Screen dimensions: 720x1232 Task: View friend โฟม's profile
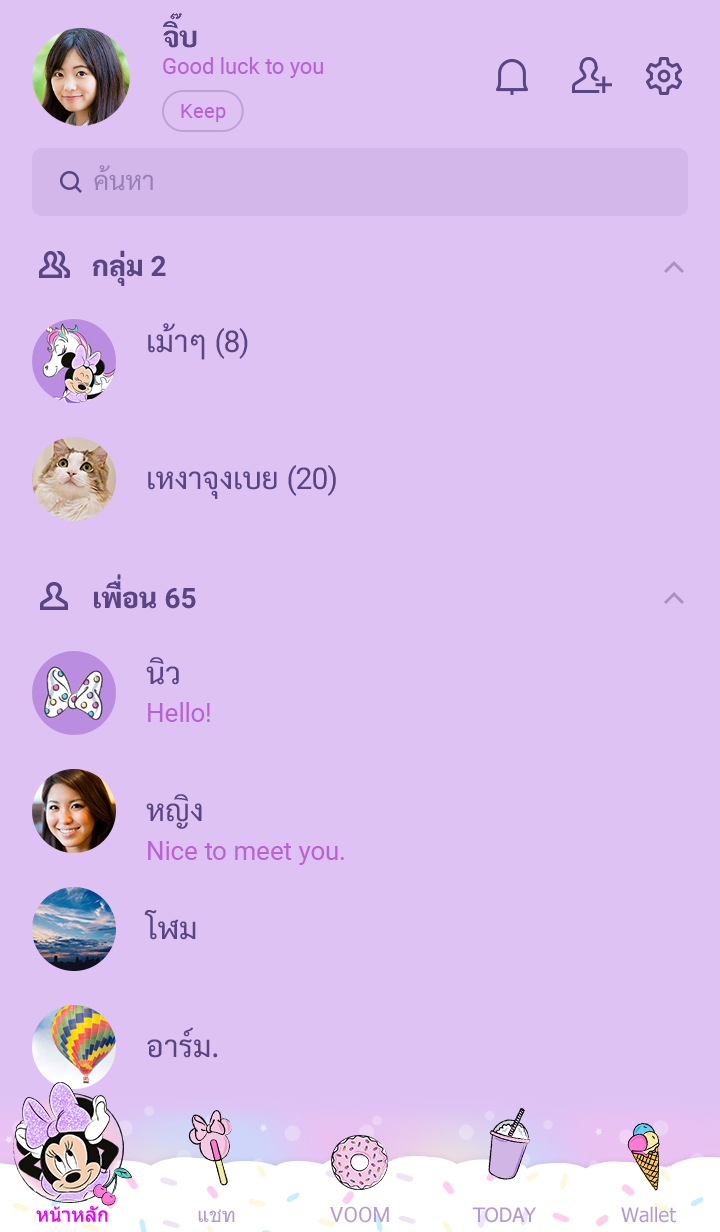click(x=171, y=929)
